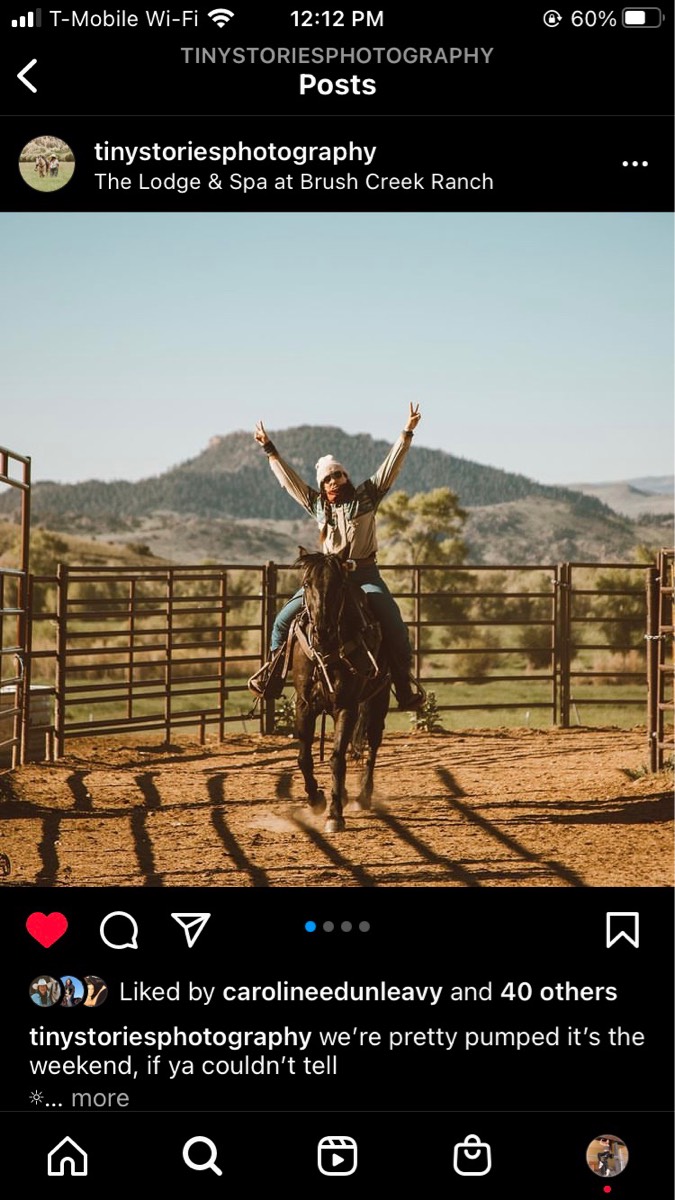Switch to the Shop tab

[x=472, y=1157]
